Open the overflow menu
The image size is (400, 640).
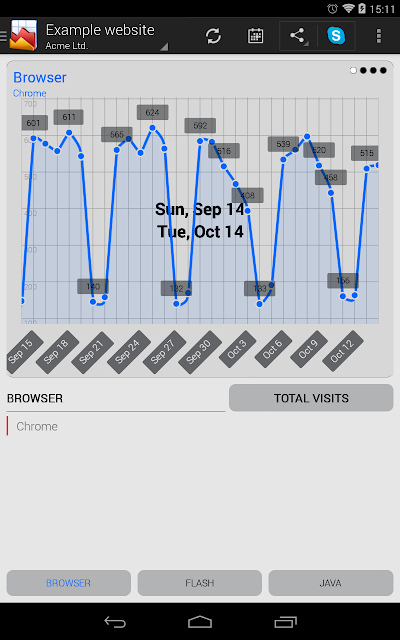click(379, 36)
